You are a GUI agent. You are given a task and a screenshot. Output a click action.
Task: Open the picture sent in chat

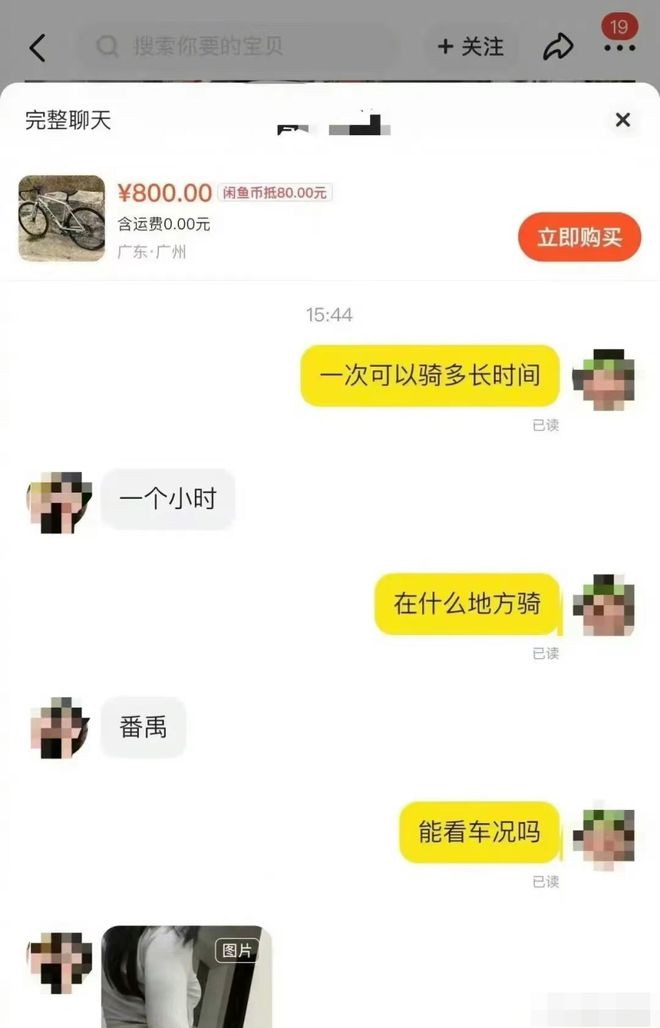click(x=186, y=976)
